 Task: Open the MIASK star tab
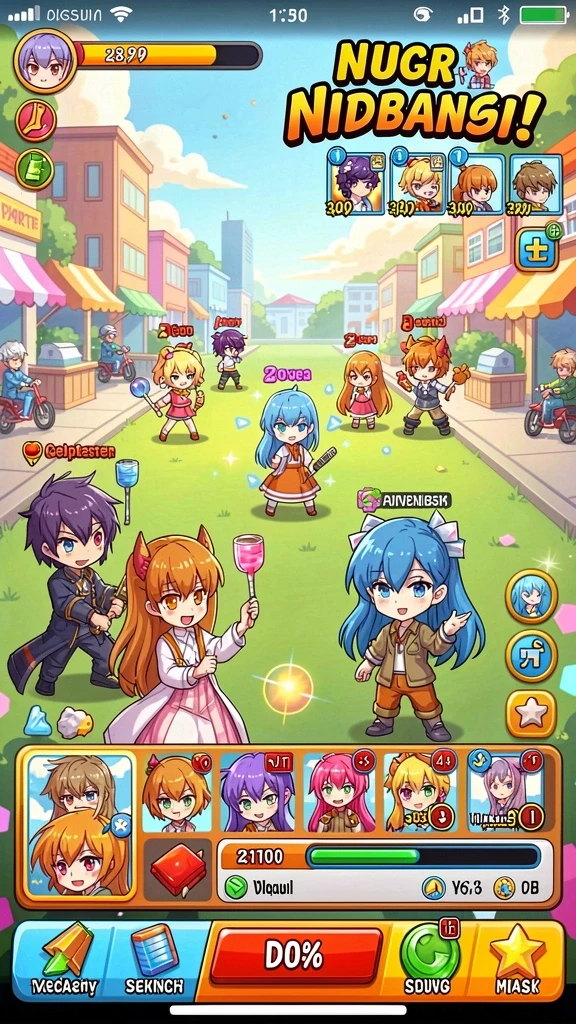517,958
